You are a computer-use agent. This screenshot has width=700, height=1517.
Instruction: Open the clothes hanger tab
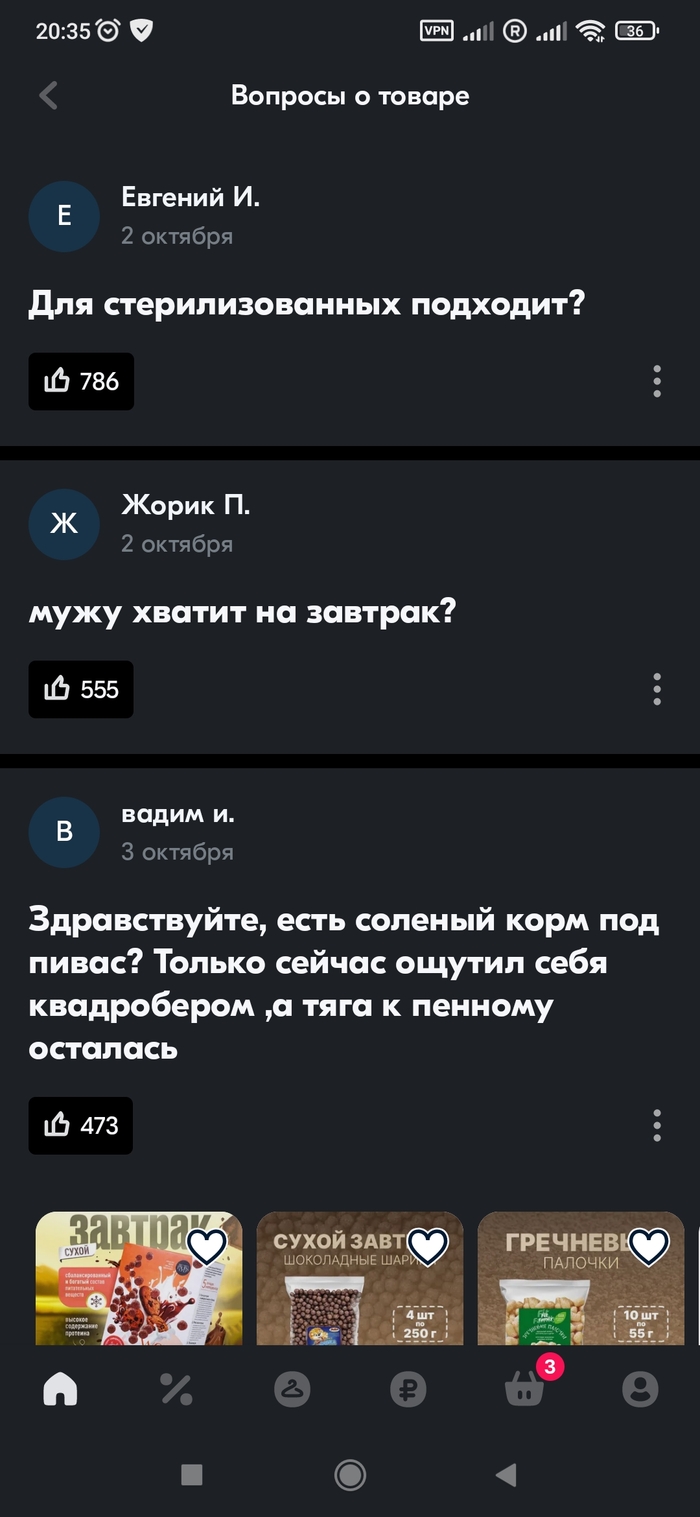[292, 1389]
